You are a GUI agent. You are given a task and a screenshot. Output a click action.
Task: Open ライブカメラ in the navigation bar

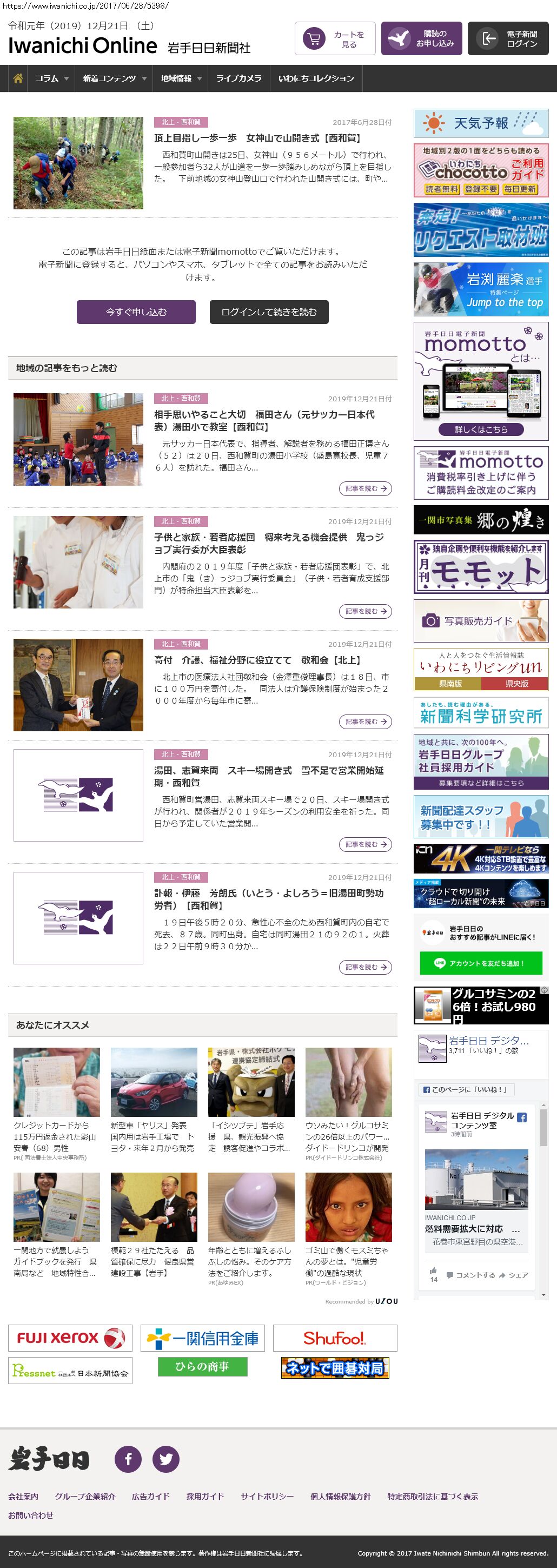click(x=238, y=78)
